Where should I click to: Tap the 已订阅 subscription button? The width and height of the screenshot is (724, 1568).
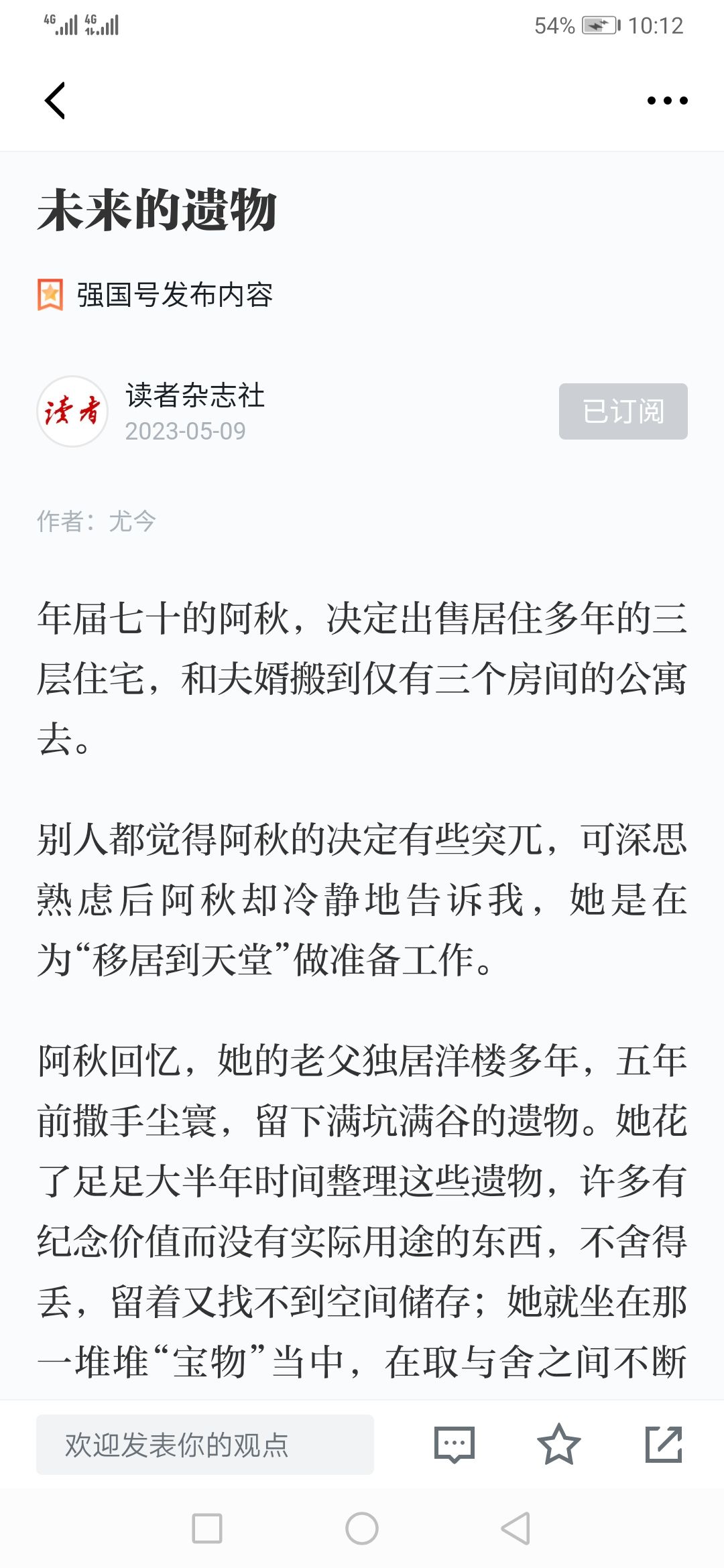point(623,411)
